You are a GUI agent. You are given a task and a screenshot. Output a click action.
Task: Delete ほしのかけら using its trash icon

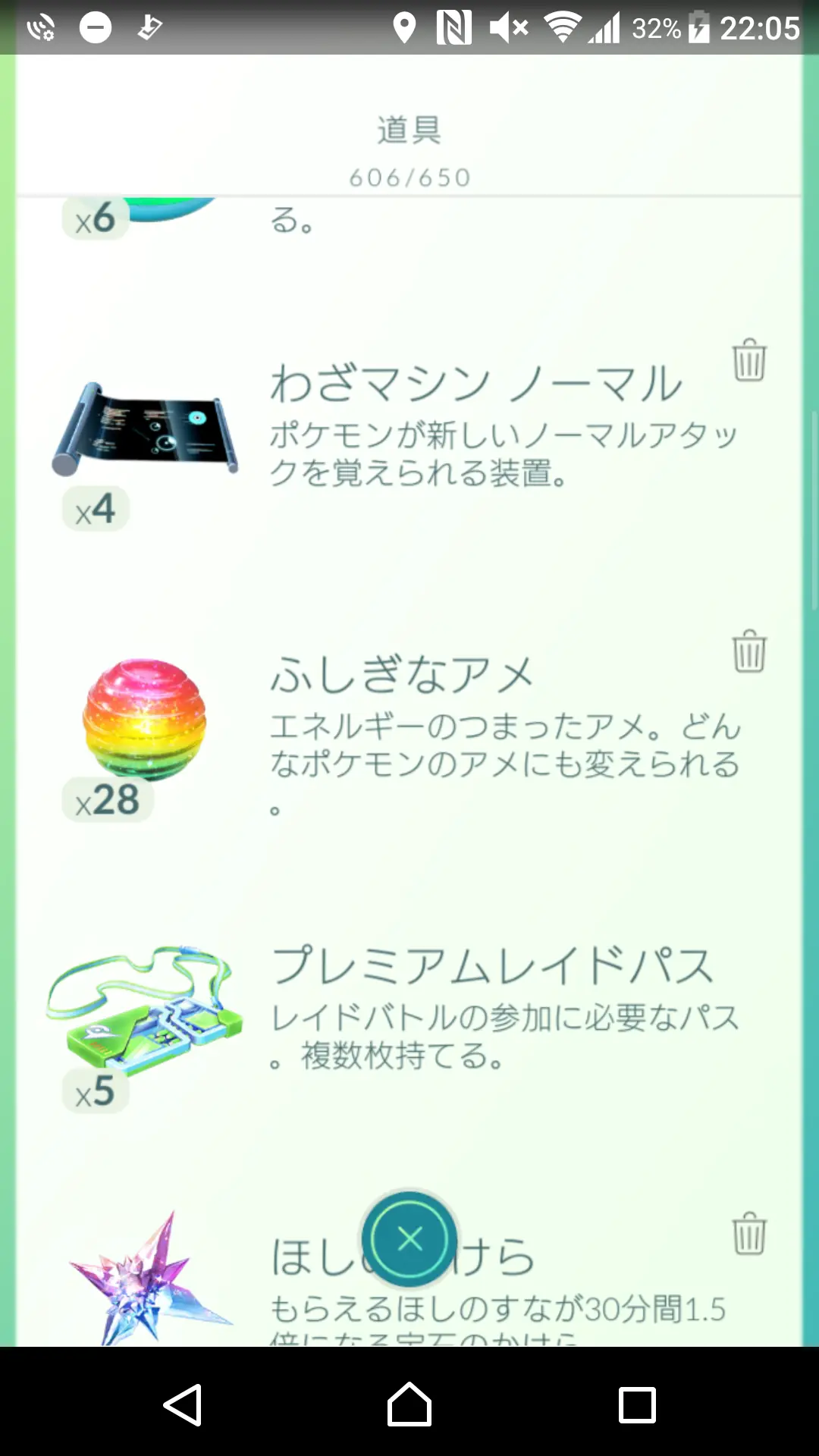point(749,1233)
